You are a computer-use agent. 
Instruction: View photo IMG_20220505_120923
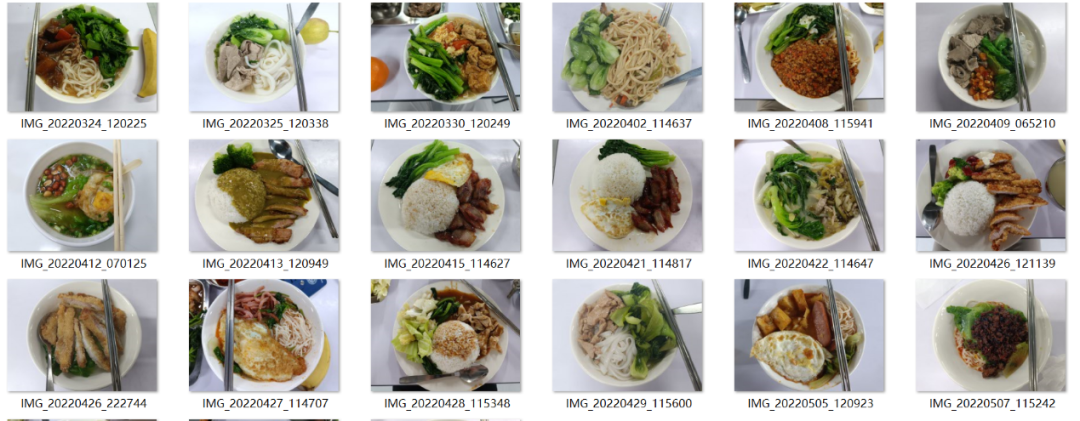tap(810, 335)
